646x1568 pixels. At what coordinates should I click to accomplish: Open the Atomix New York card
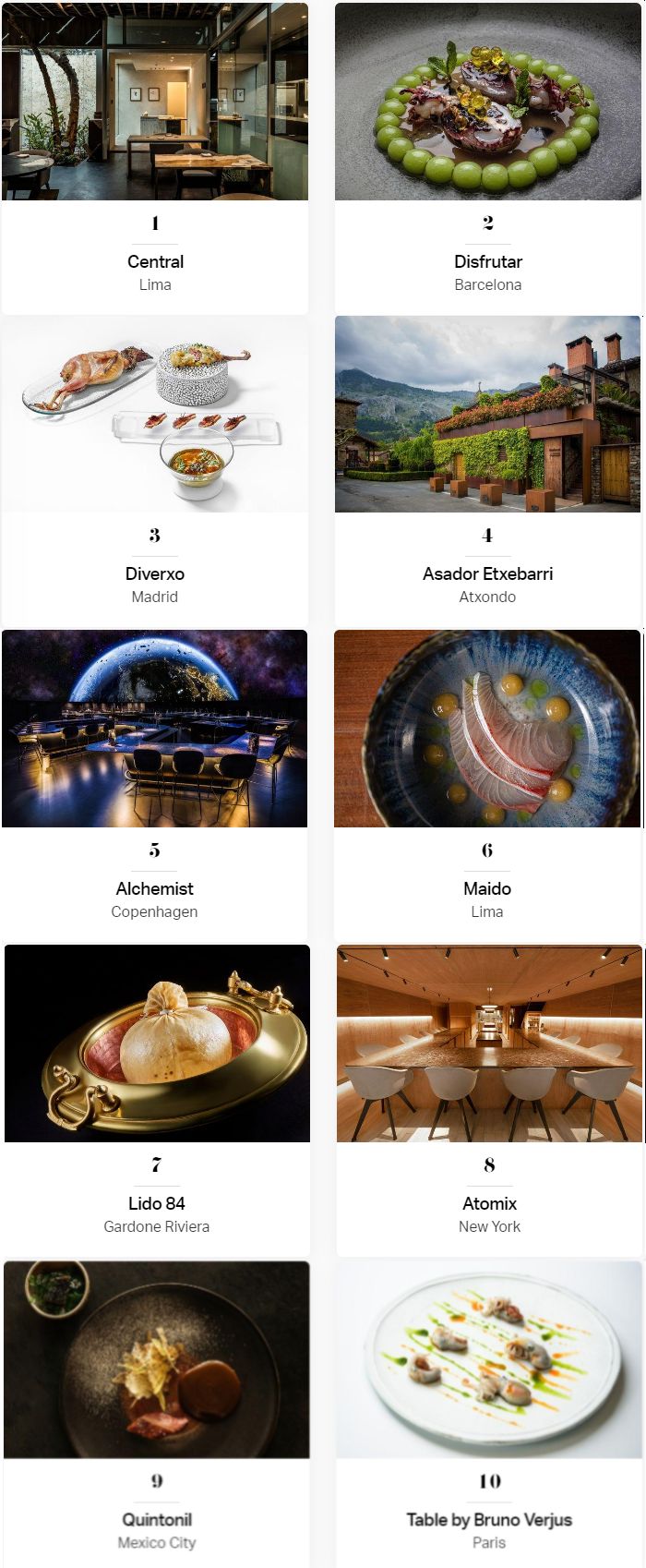489,1203
